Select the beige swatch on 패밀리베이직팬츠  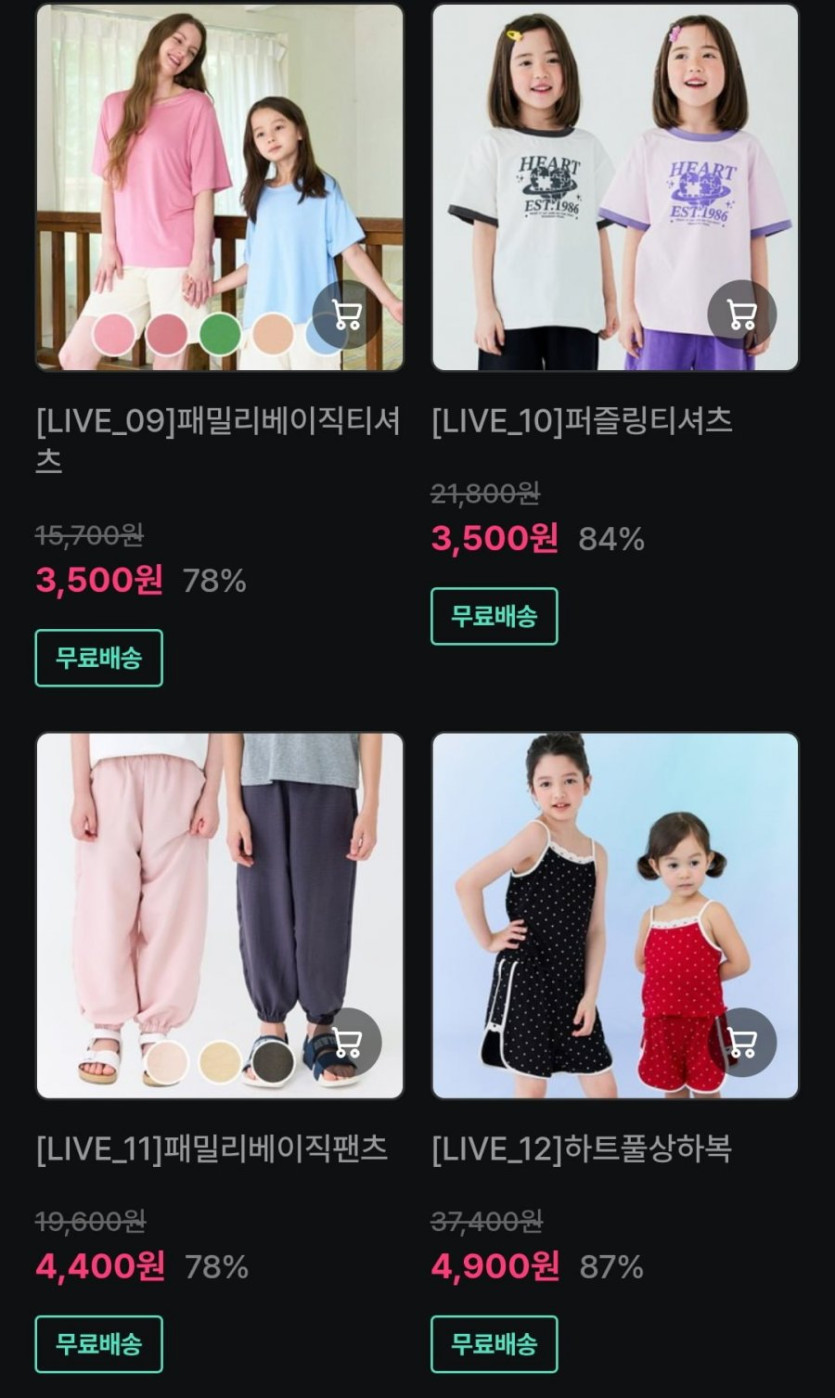click(220, 1061)
